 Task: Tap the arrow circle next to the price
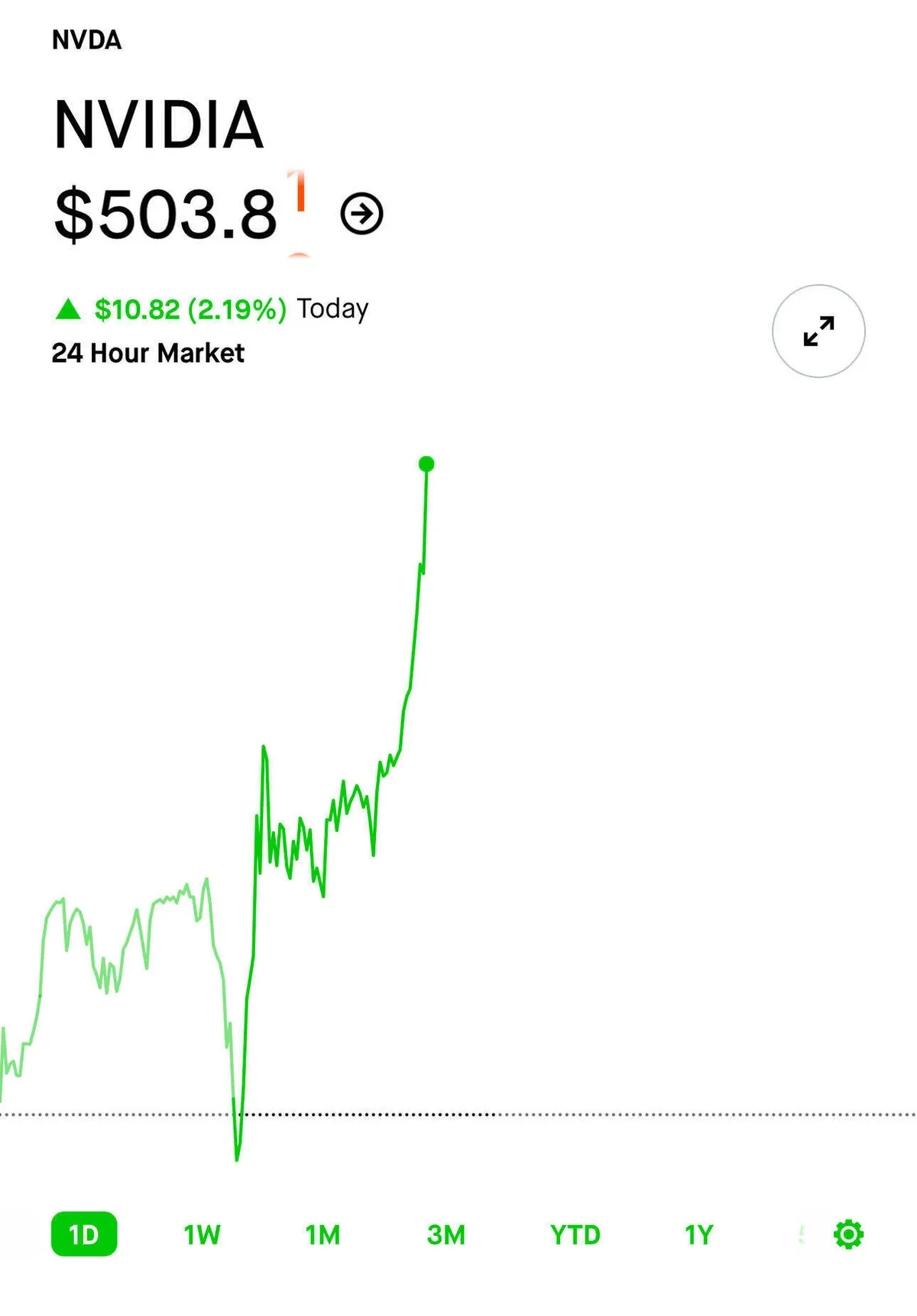361,214
